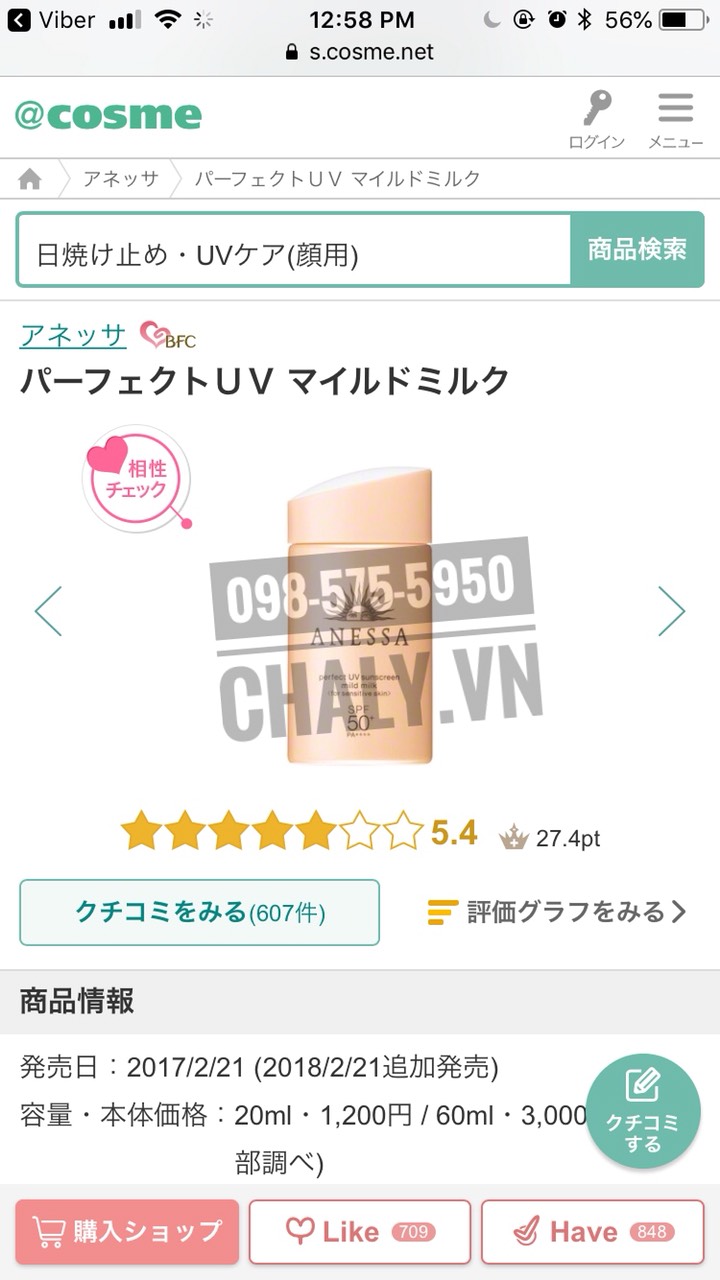Go to the home breadcrumb icon

[31, 179]
